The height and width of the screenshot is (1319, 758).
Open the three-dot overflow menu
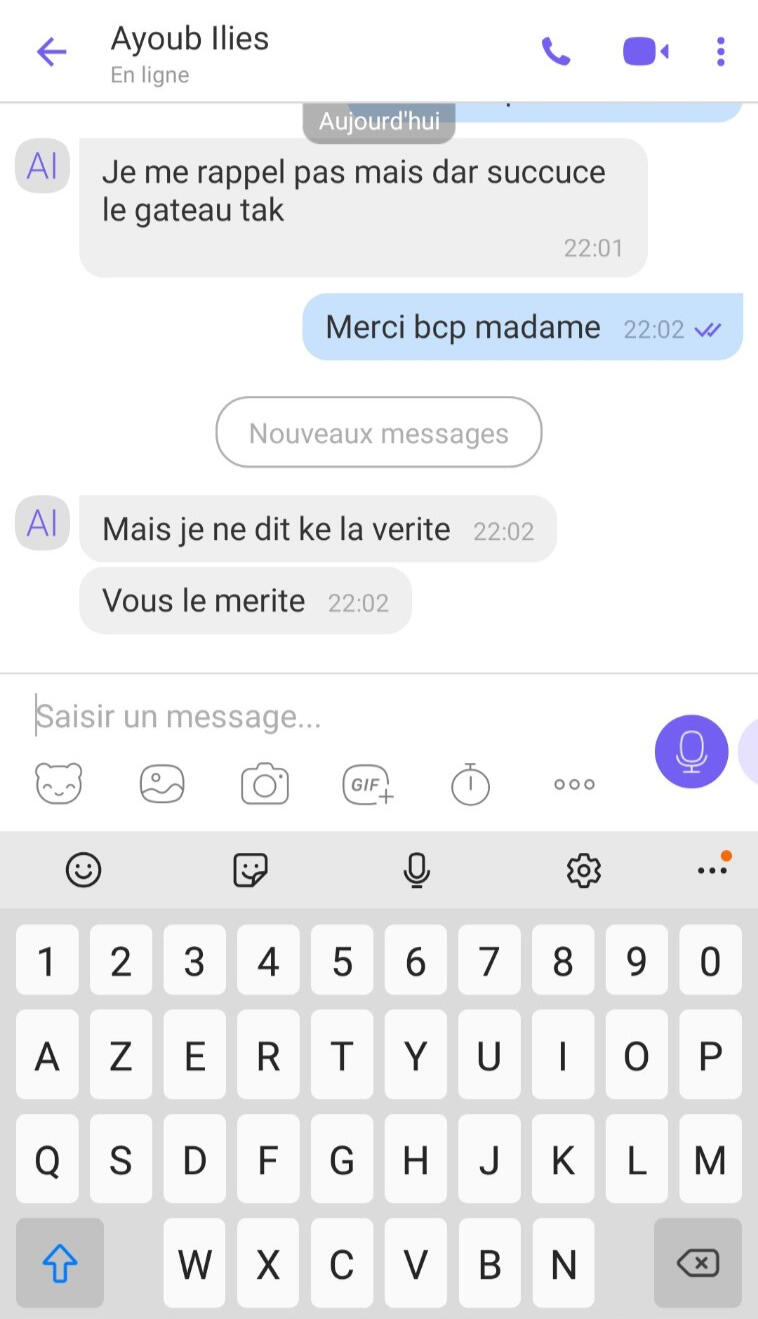pyautogui.click(x=720, y=51)
